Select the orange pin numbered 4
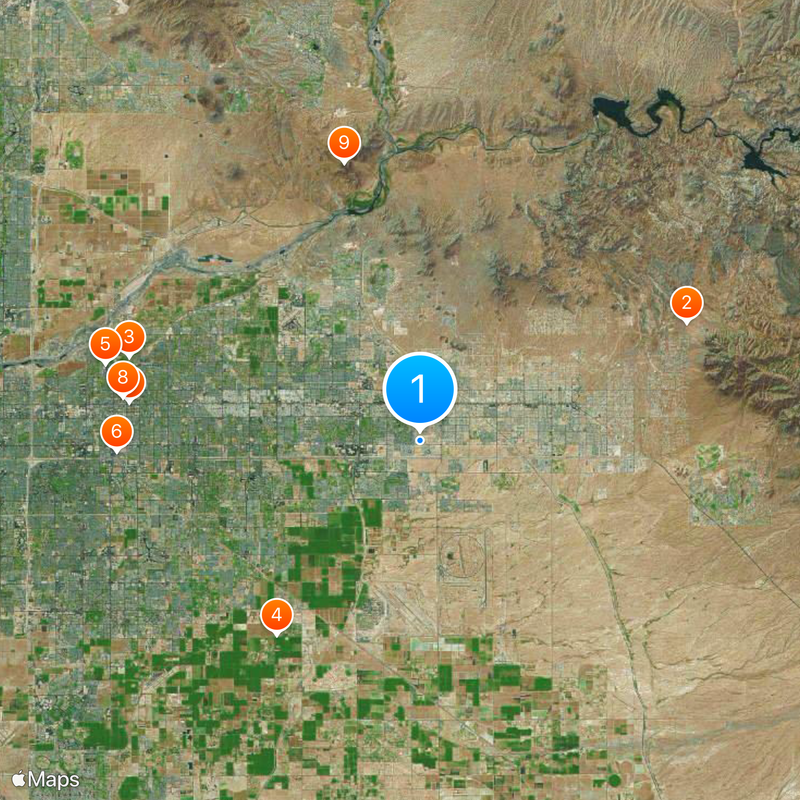 pyautogui.click(x=276, y=615)
